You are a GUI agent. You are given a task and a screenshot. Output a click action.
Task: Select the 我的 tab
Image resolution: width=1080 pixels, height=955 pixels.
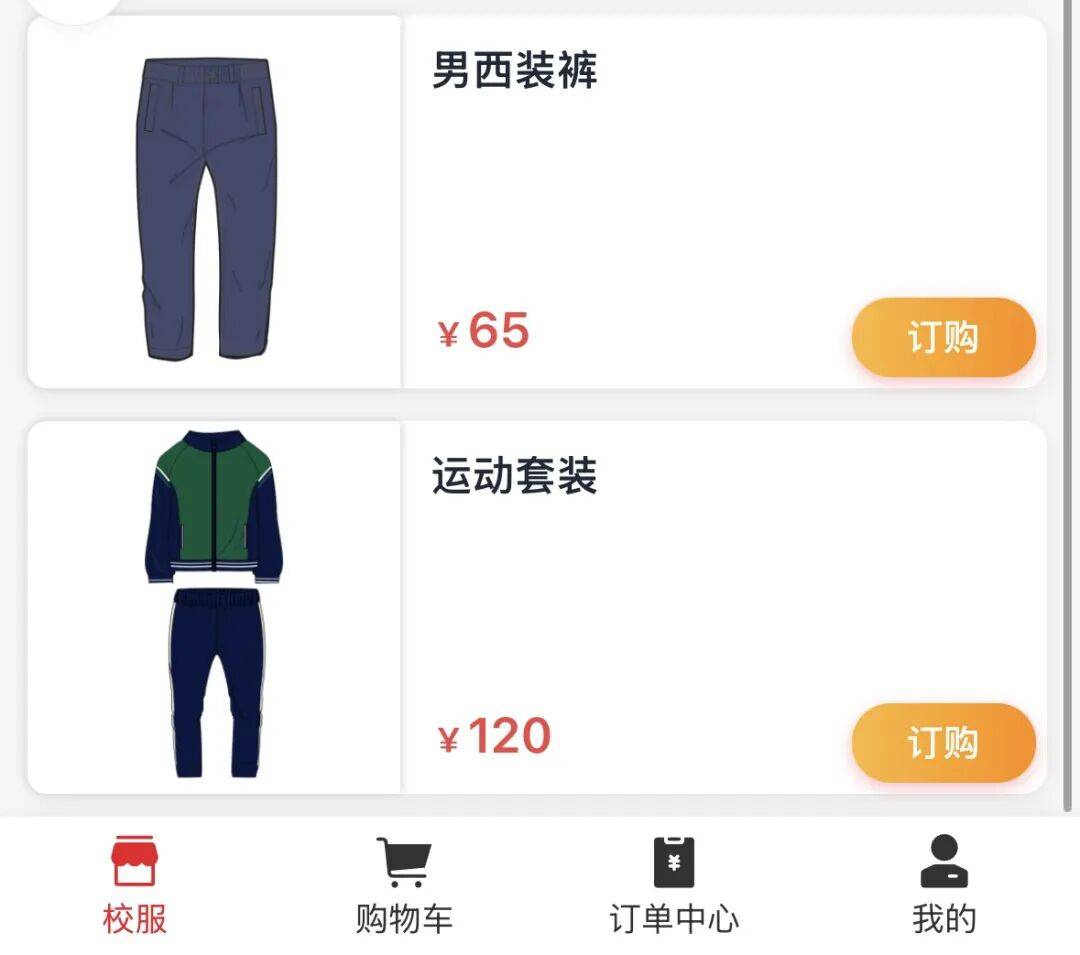pyautogui.click(x=944, y=885)
